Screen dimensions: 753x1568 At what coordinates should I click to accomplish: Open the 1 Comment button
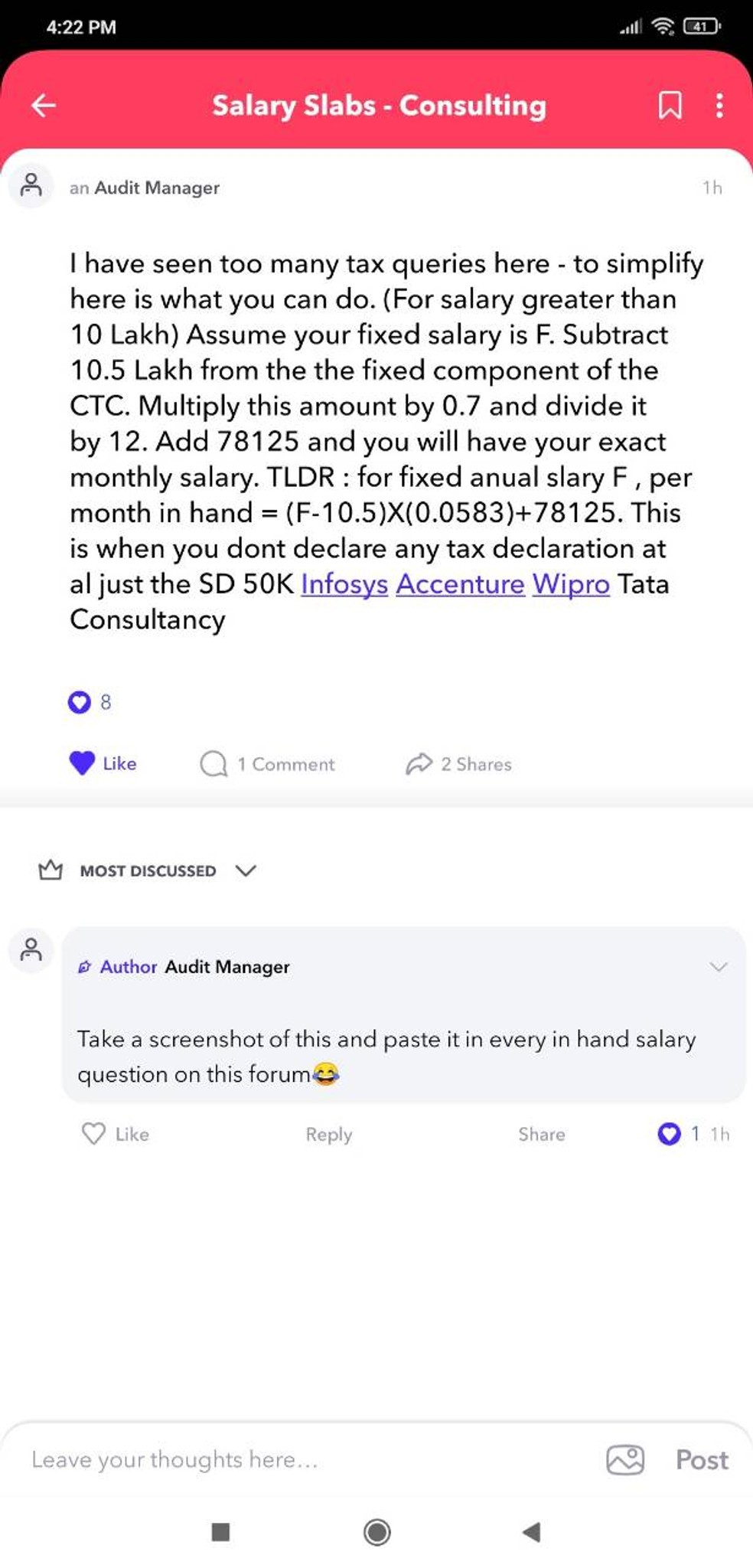(x=267, y=764)
